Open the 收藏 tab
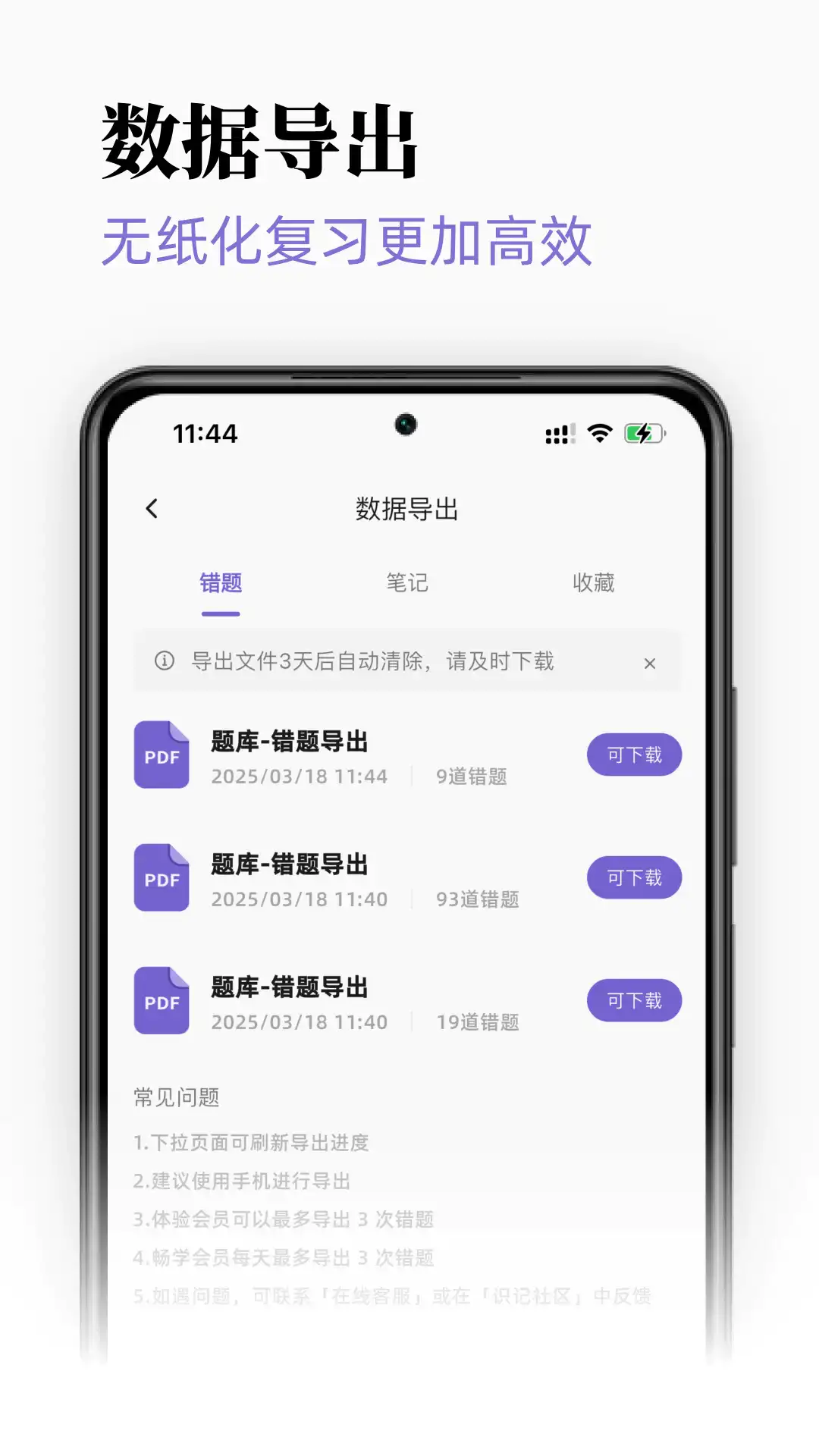 point(595,582)
